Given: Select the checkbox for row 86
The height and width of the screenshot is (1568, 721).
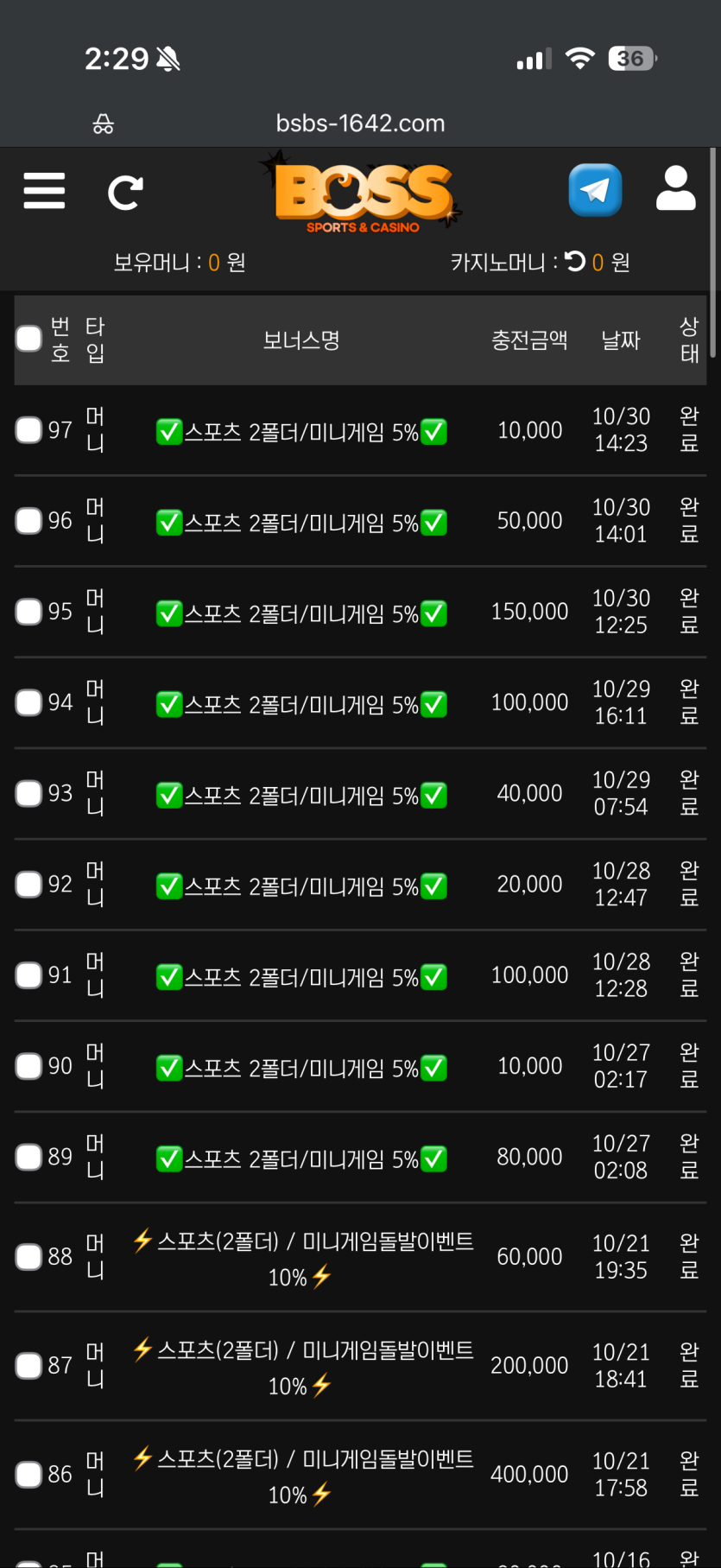Looking at the screenshot, I should (29, 1475).
